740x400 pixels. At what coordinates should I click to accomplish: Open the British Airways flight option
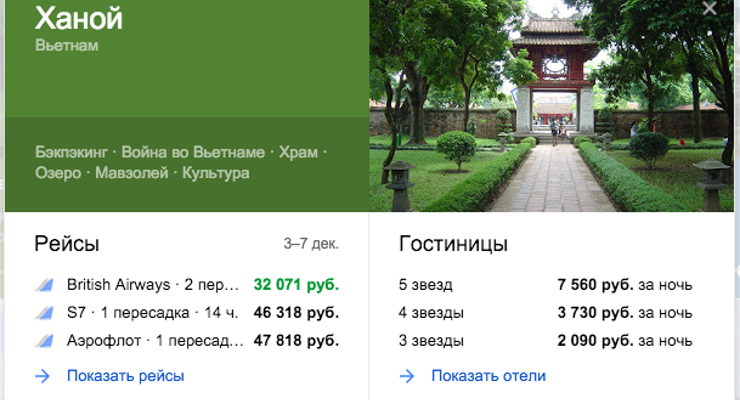coord(187,284)
